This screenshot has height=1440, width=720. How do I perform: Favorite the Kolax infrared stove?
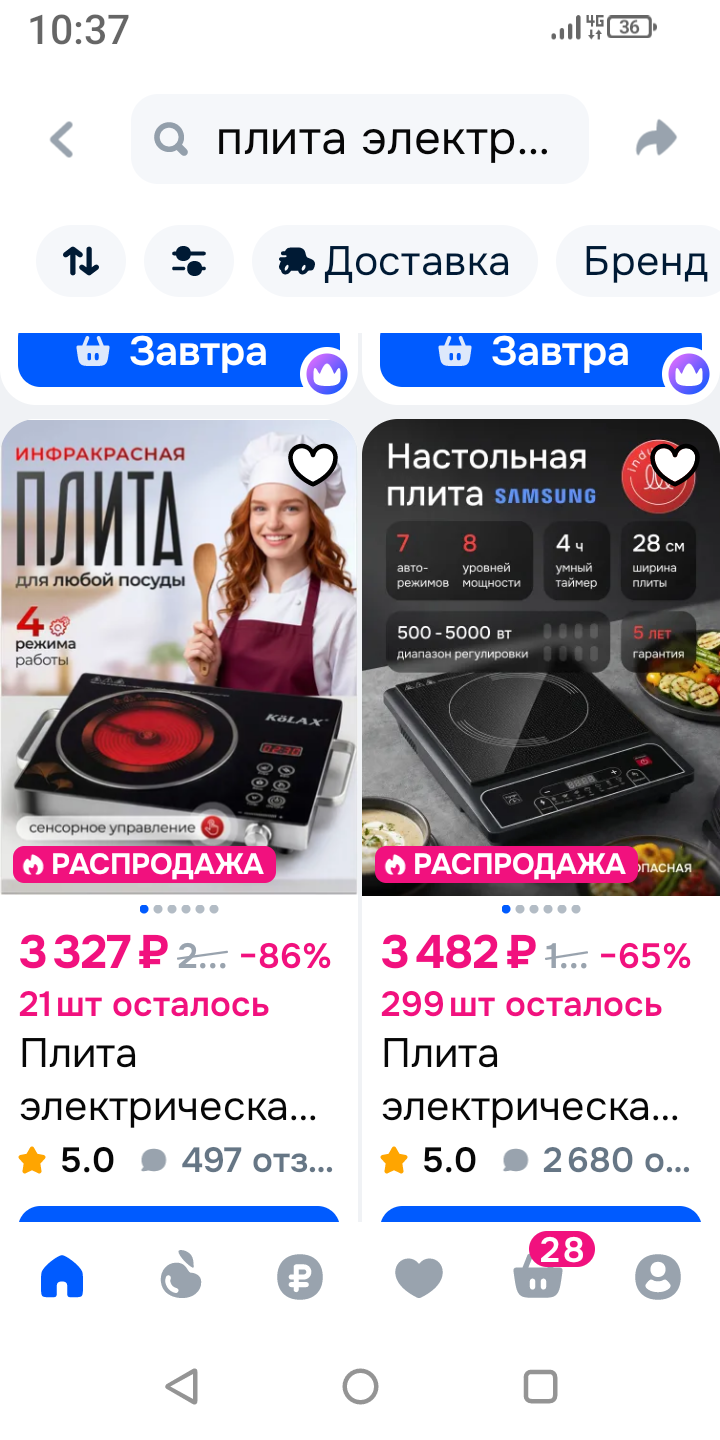(x=313, y=465)
